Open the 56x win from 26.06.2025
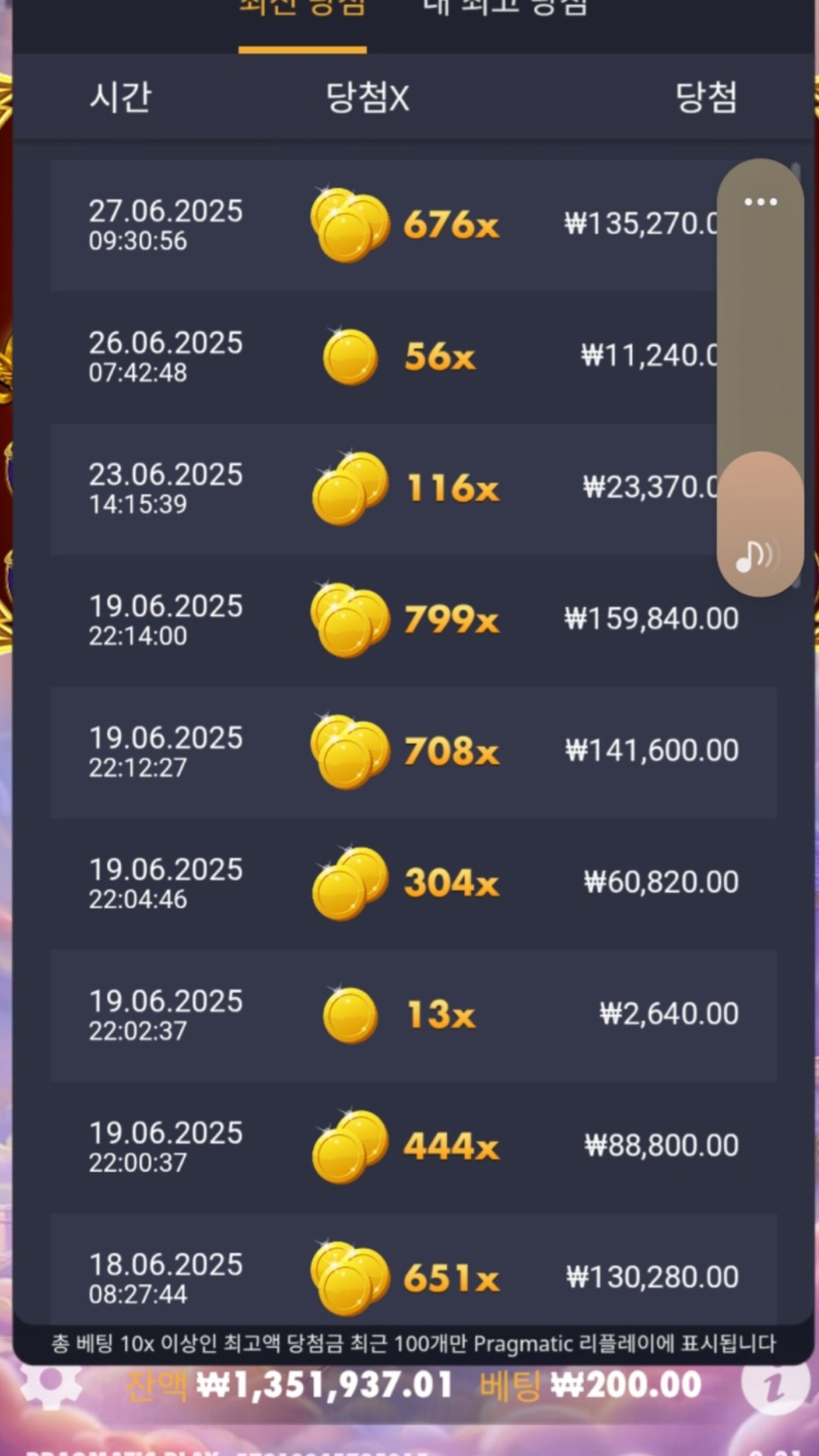819x1456 pixels. click(x=401, y=356)
